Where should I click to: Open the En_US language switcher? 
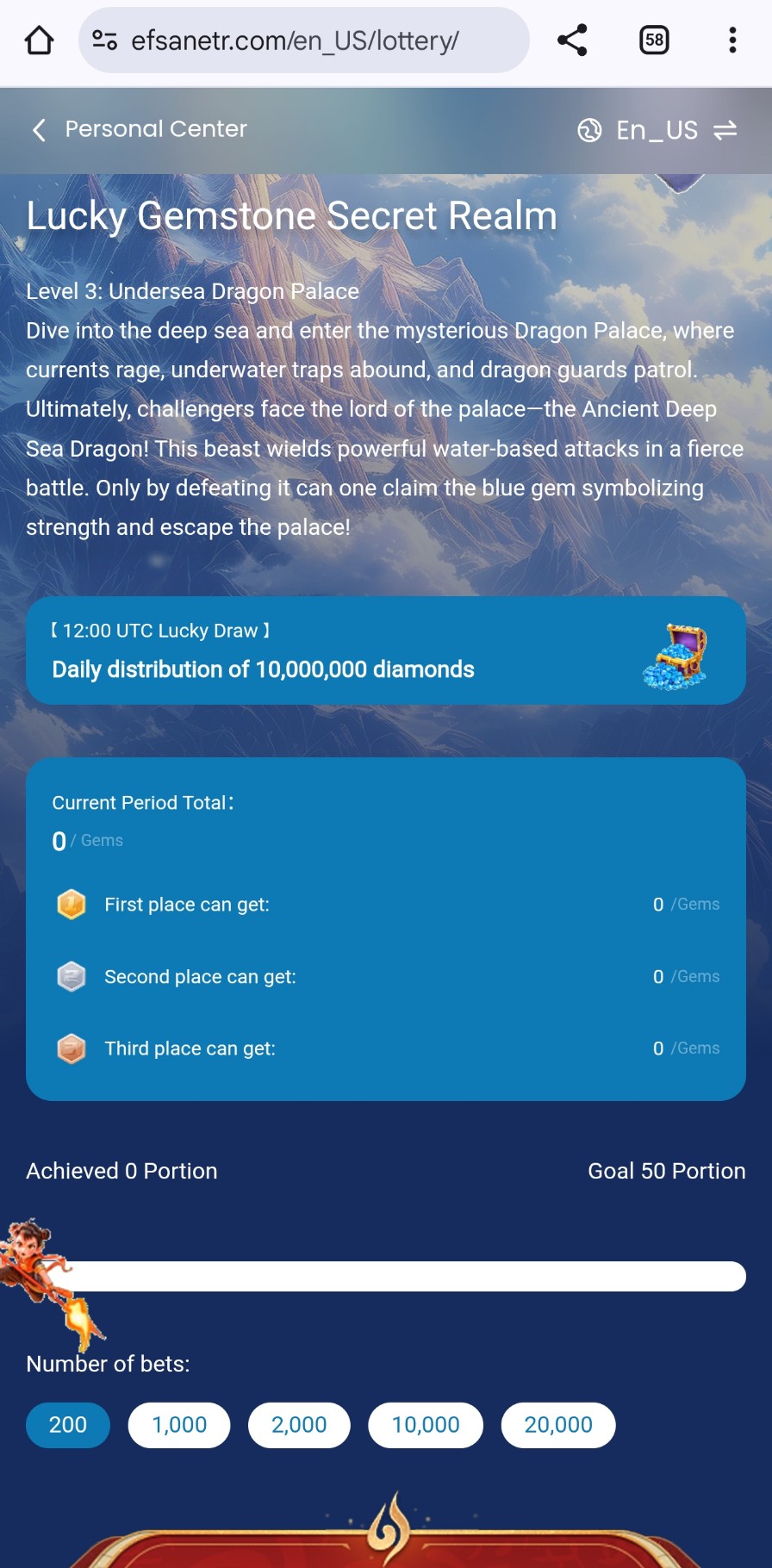click(x=657, y=130)
